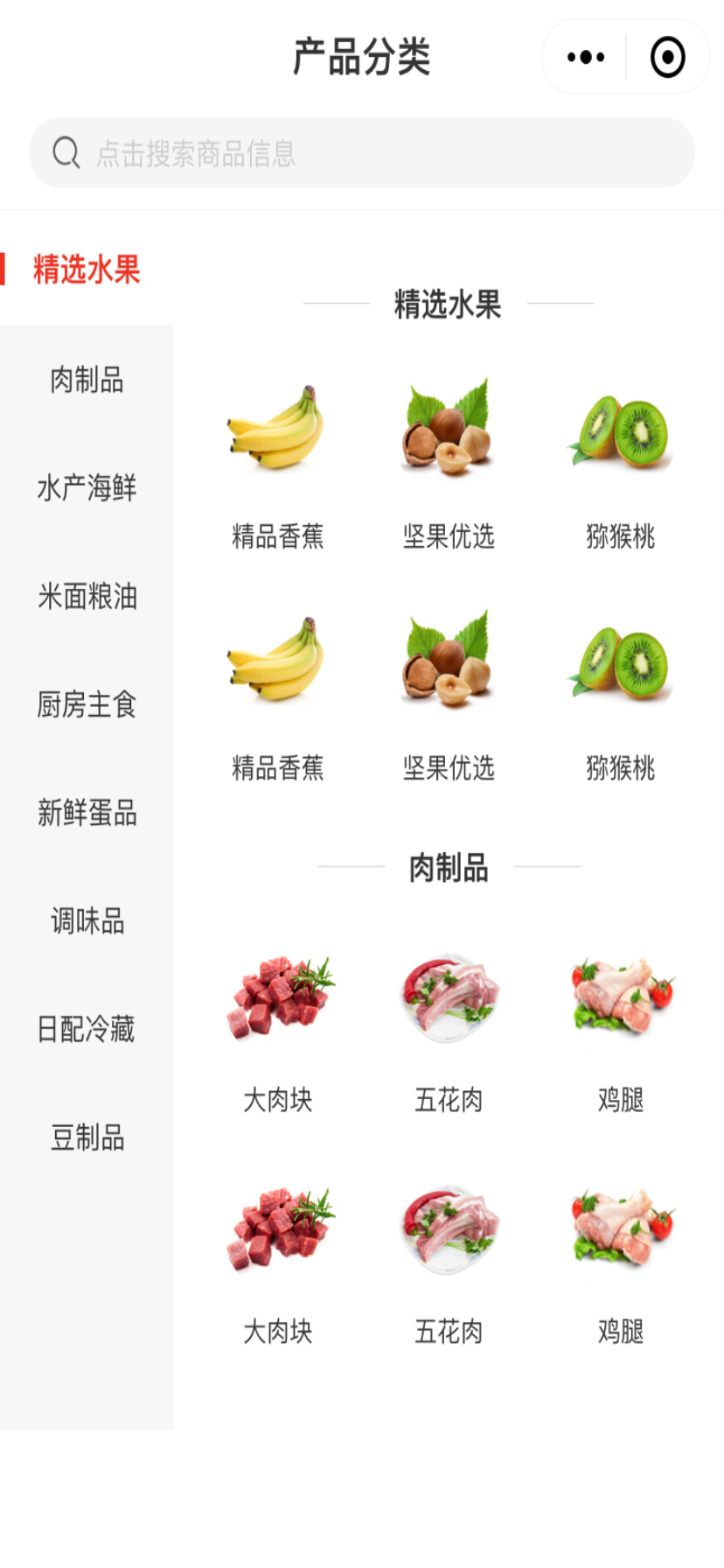Click the 肉制品 section header in product list
Viewport: 724px width, 1568px height.
(x=448, y=867)
